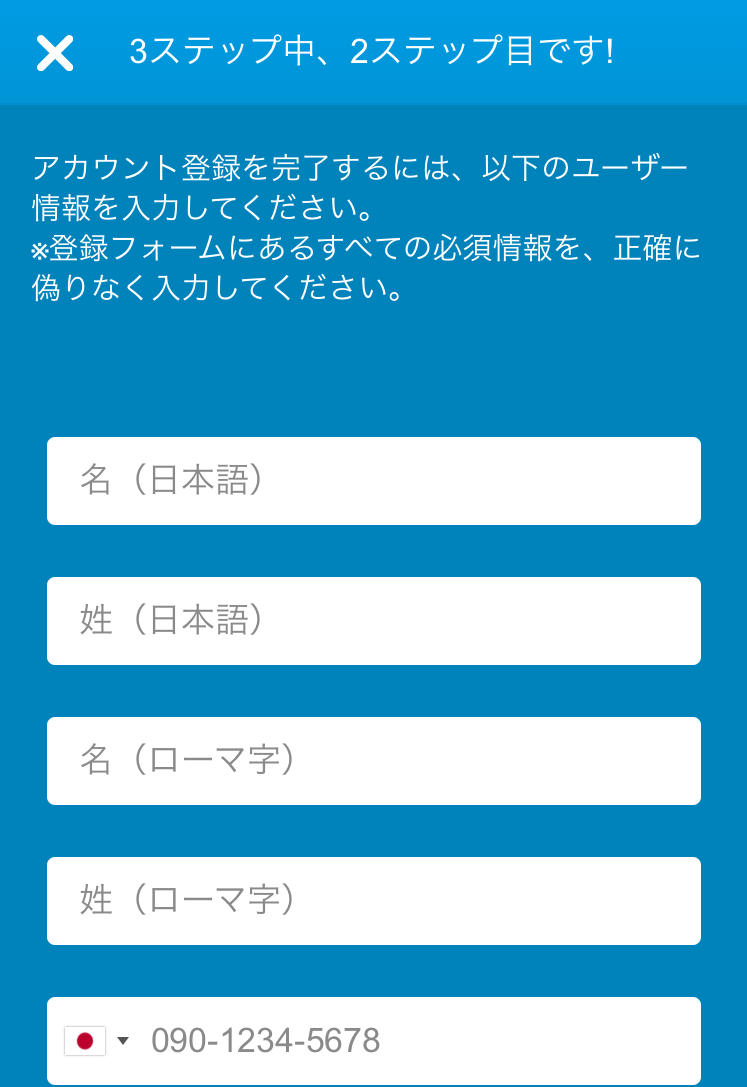Focus the 名（ローマ字） input field
The image size is (747, 1087).
(373, 761)
